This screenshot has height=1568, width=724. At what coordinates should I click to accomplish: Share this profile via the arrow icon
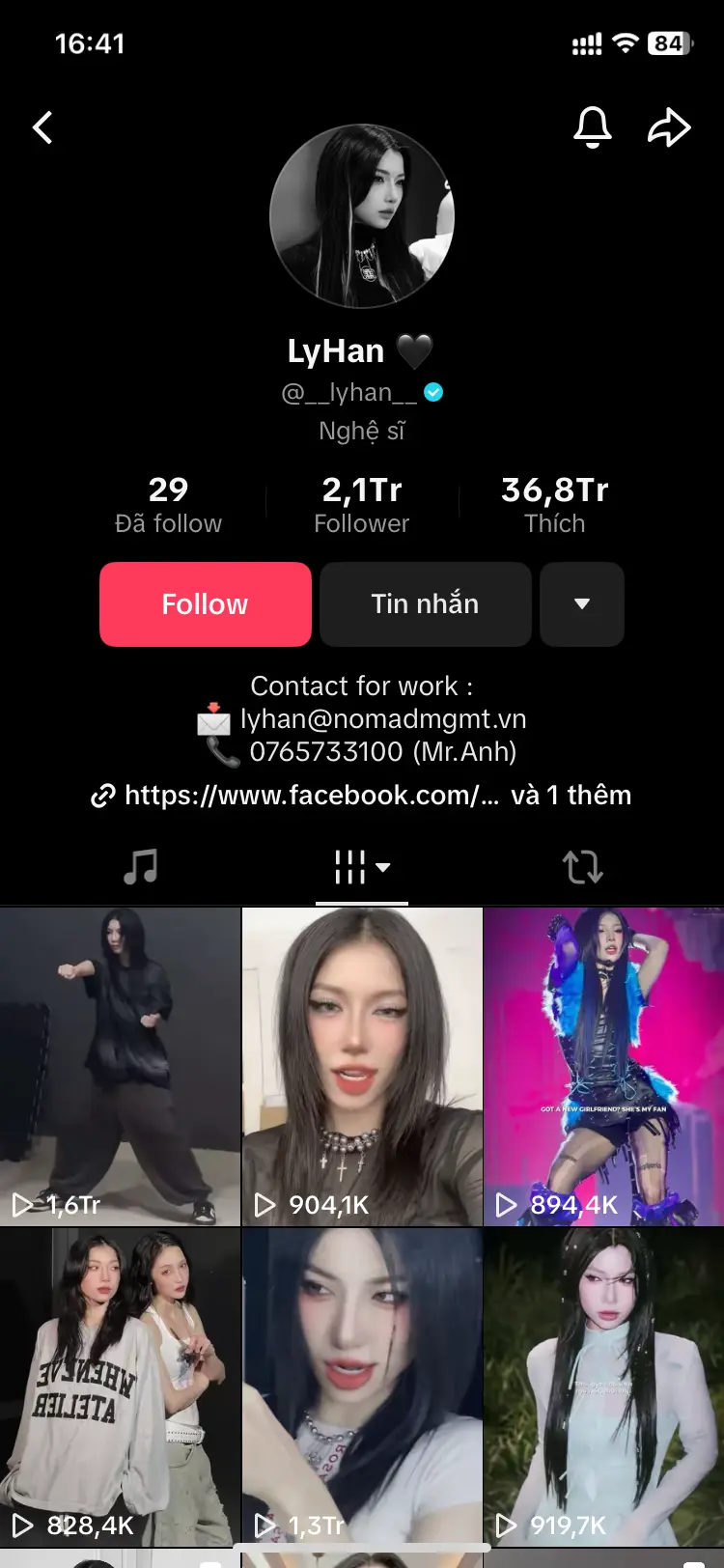[x=669, y=127]
